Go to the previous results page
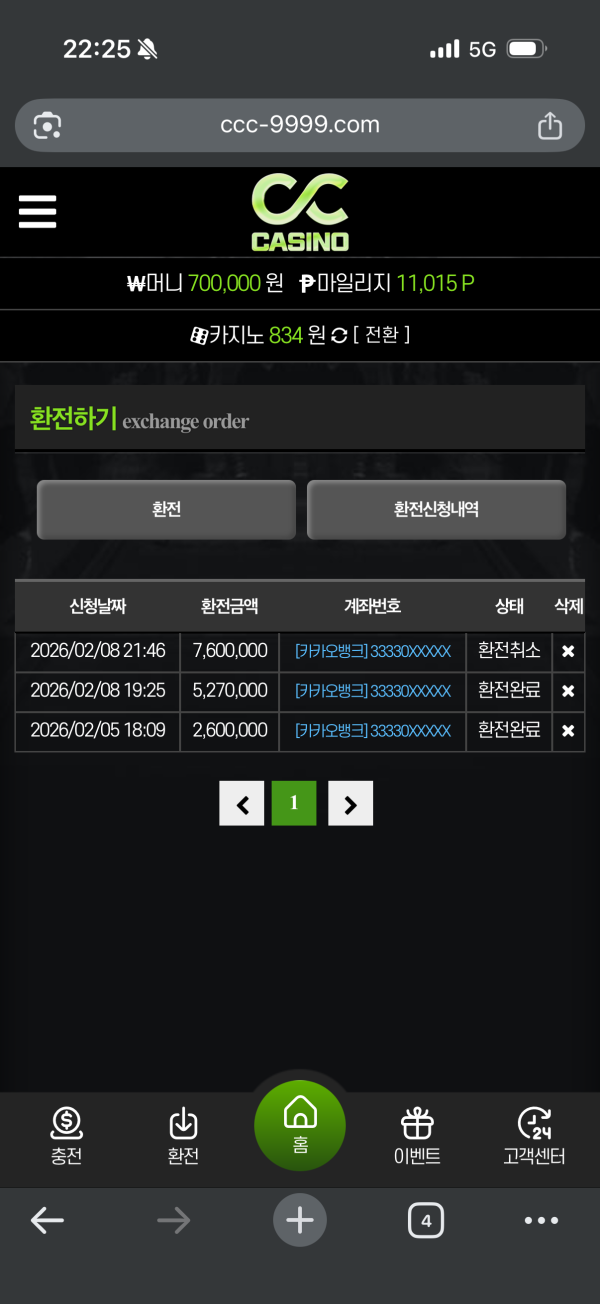600x1304 pixels. 242,803
